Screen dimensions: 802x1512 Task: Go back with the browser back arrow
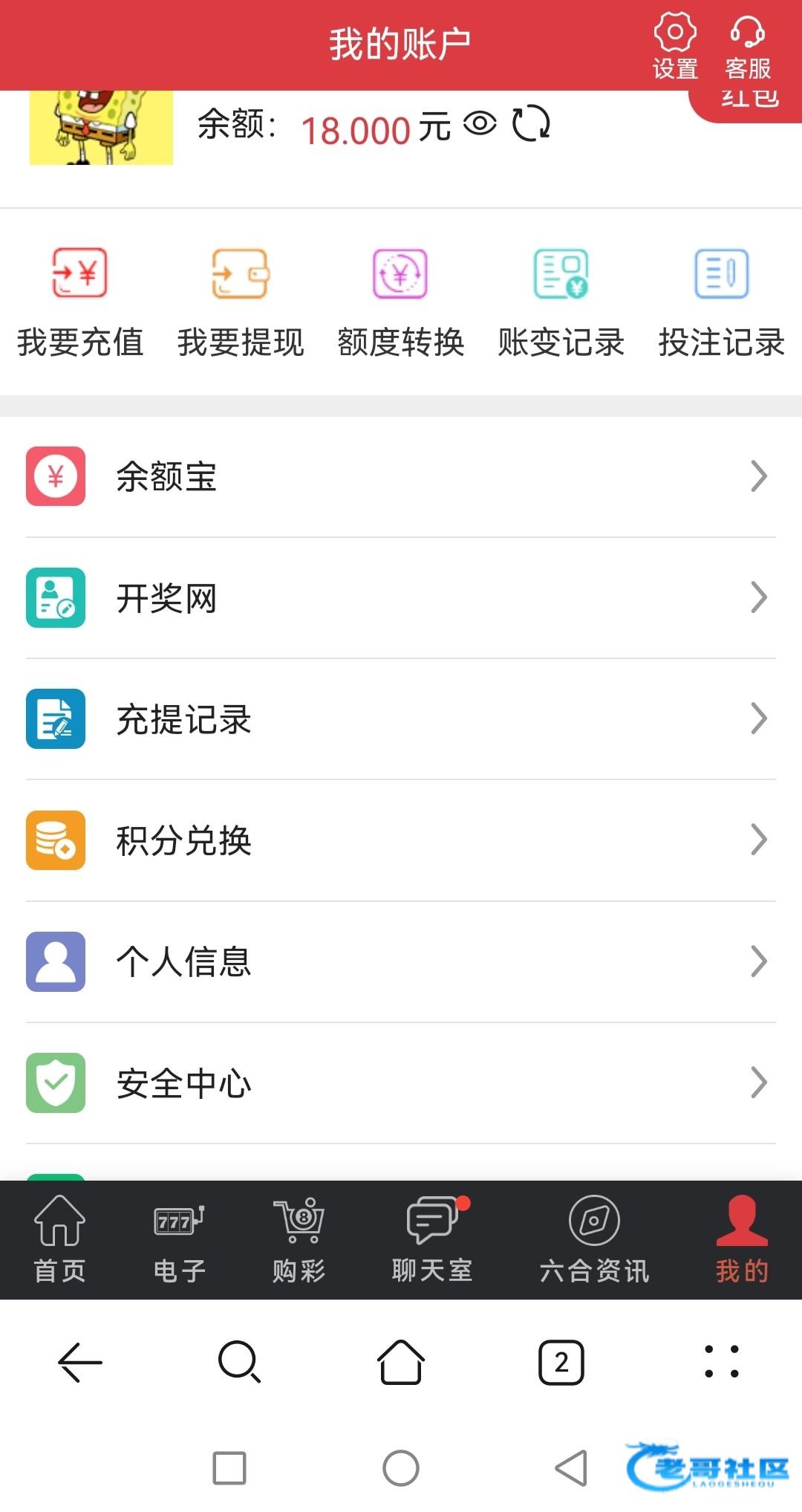point(79,1362)
